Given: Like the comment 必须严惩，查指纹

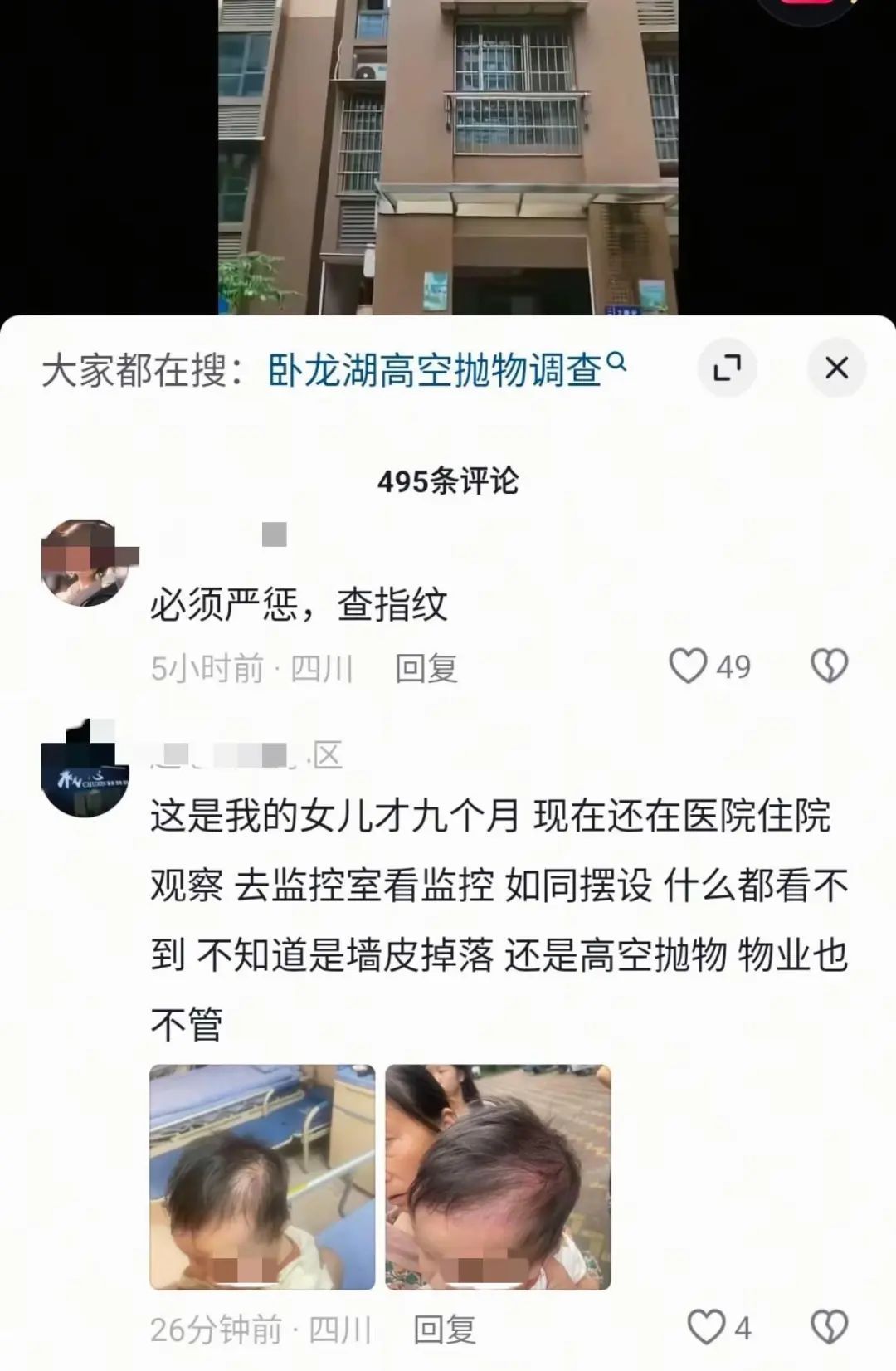Looking at the screenshot, I should coord(689,666).
